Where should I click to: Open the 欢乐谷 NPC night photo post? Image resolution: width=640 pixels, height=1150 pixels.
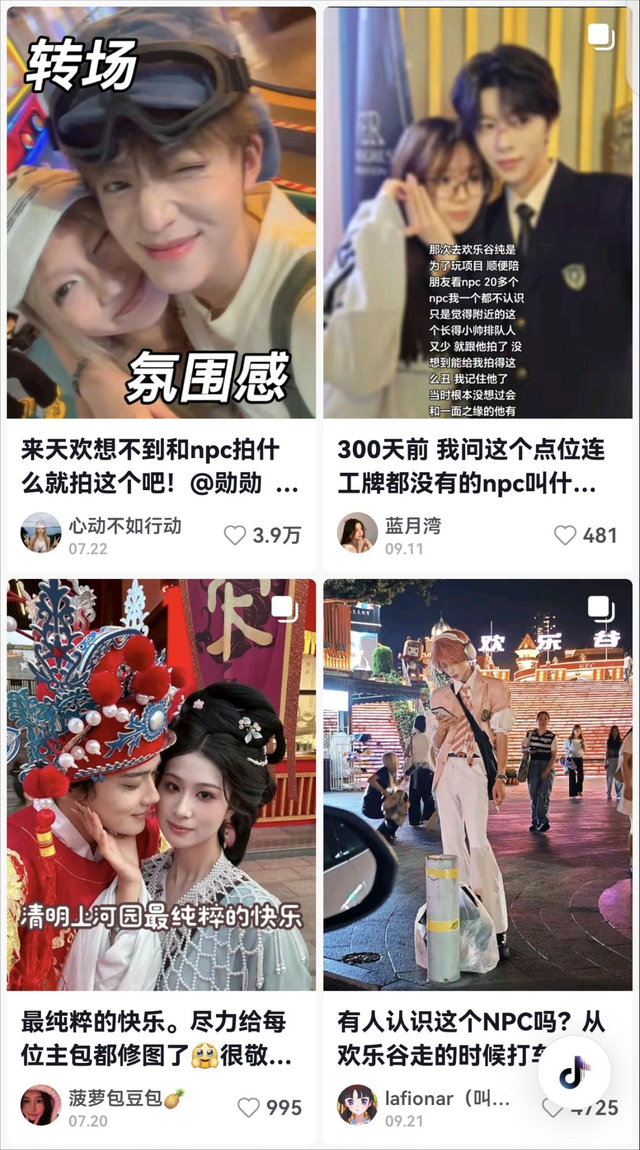(478, 785)
